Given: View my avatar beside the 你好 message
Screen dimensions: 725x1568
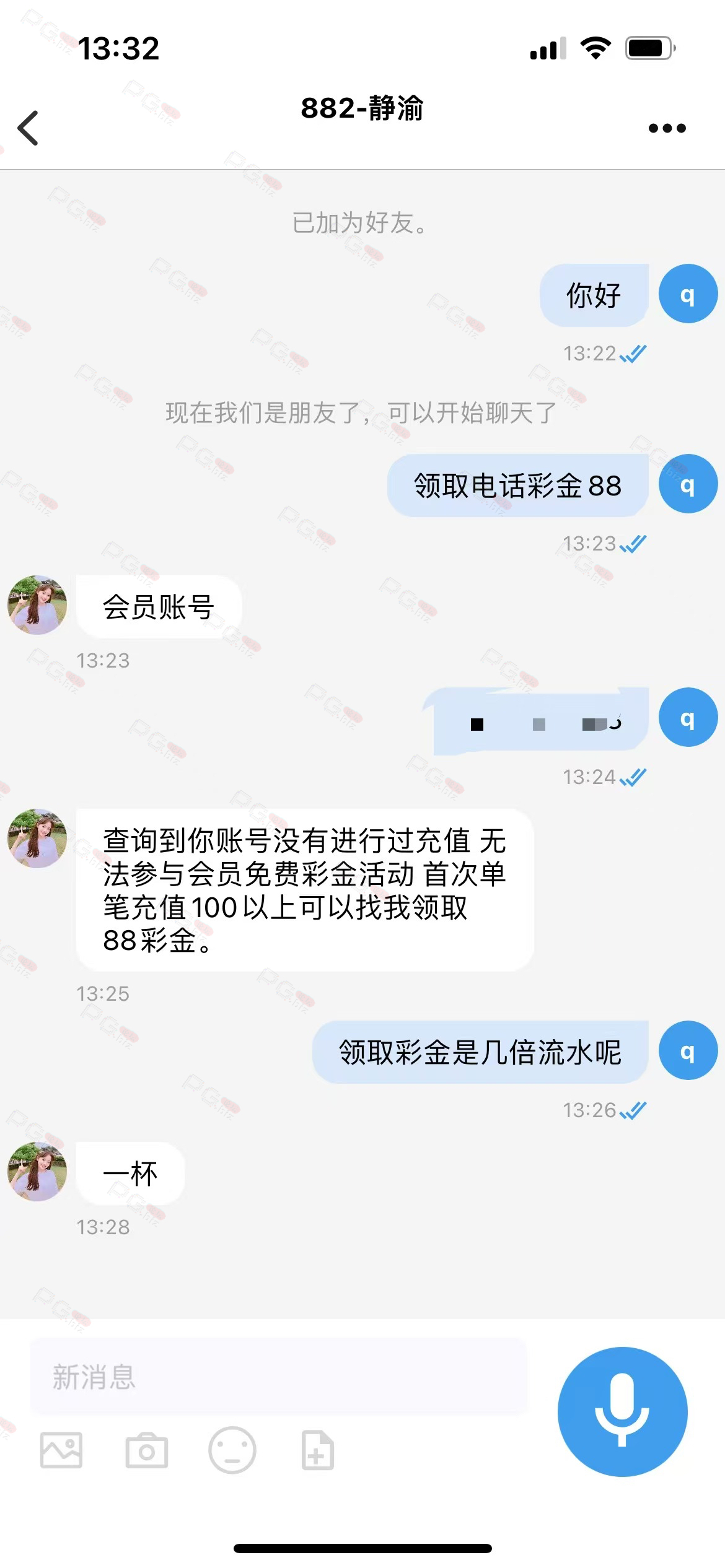Looking at the screenshot, I should (688, 294).
